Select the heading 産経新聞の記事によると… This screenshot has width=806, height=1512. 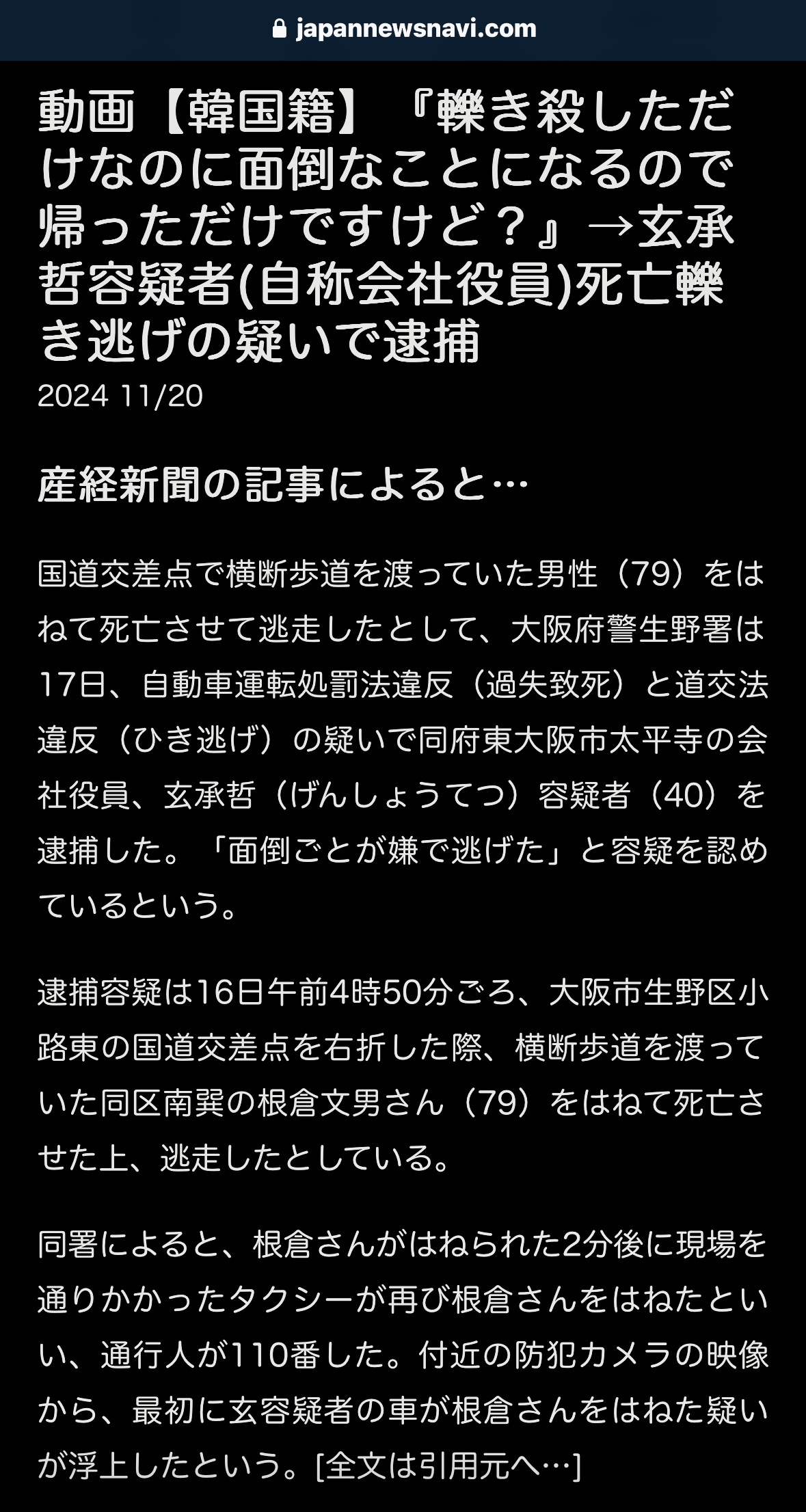(280, 481)
